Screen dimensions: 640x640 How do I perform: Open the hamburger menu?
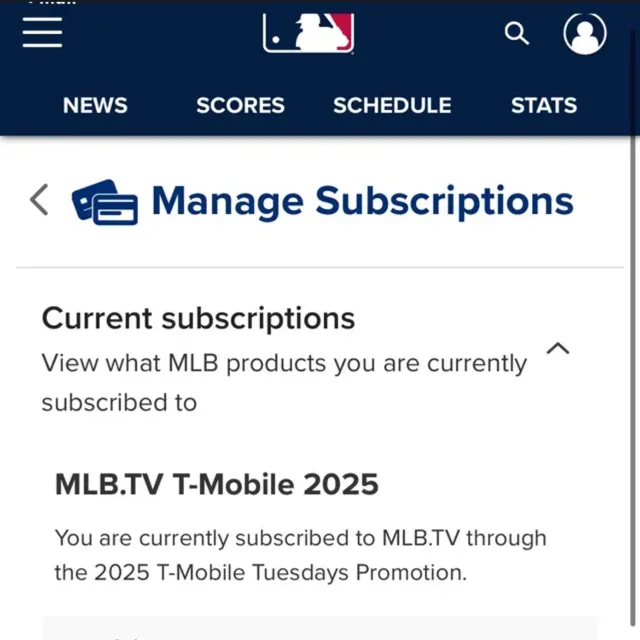pos(42,33)
